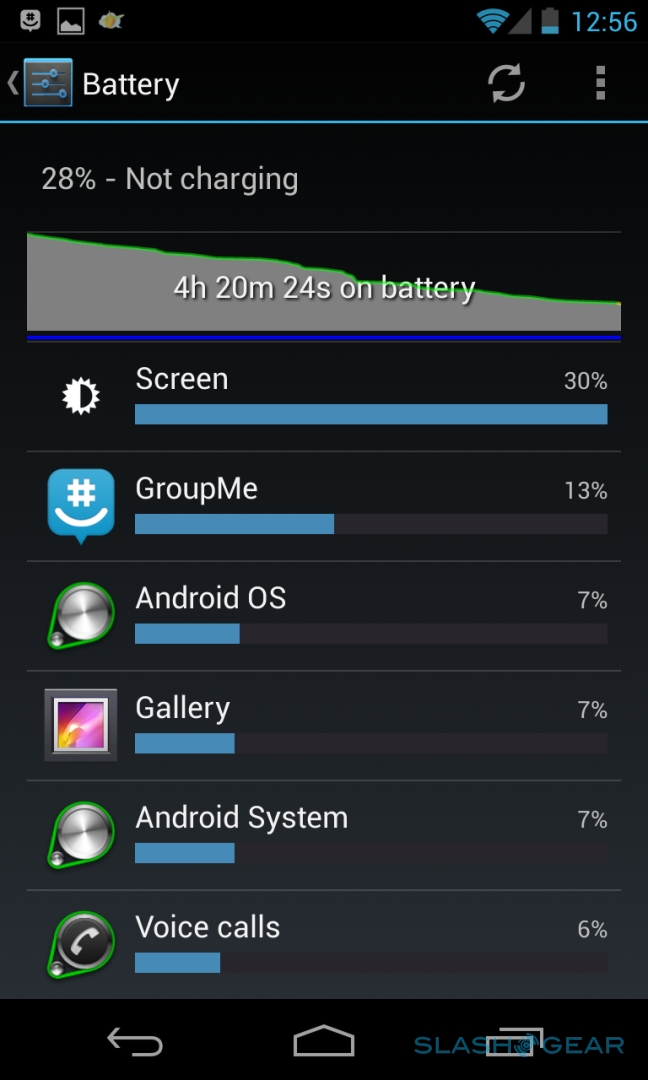Open the battery history graph
The width and height of the screenshot is (648, 1080).
click(323, 283)
